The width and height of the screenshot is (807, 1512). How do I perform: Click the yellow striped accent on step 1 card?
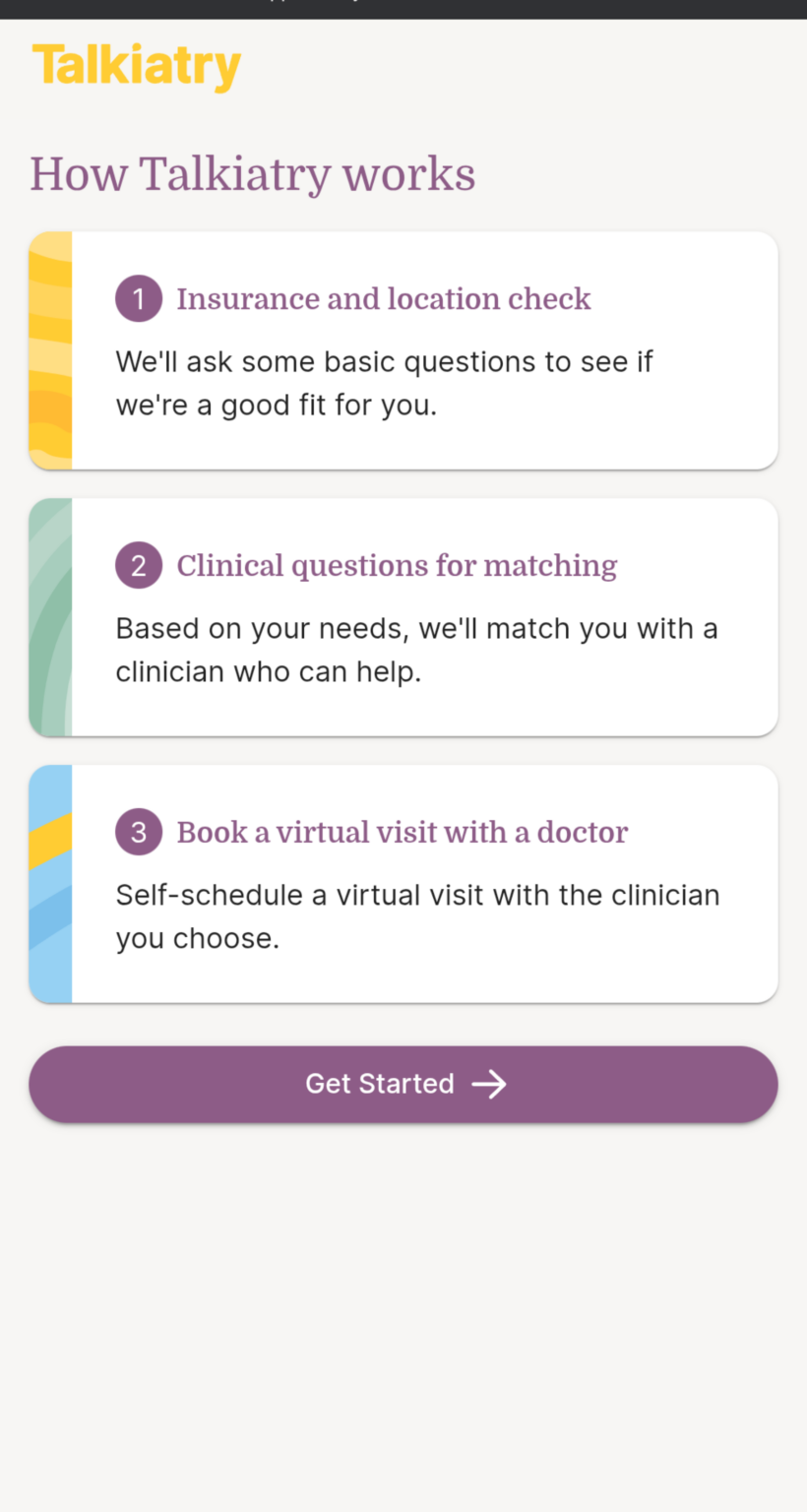tap(51, 348)
